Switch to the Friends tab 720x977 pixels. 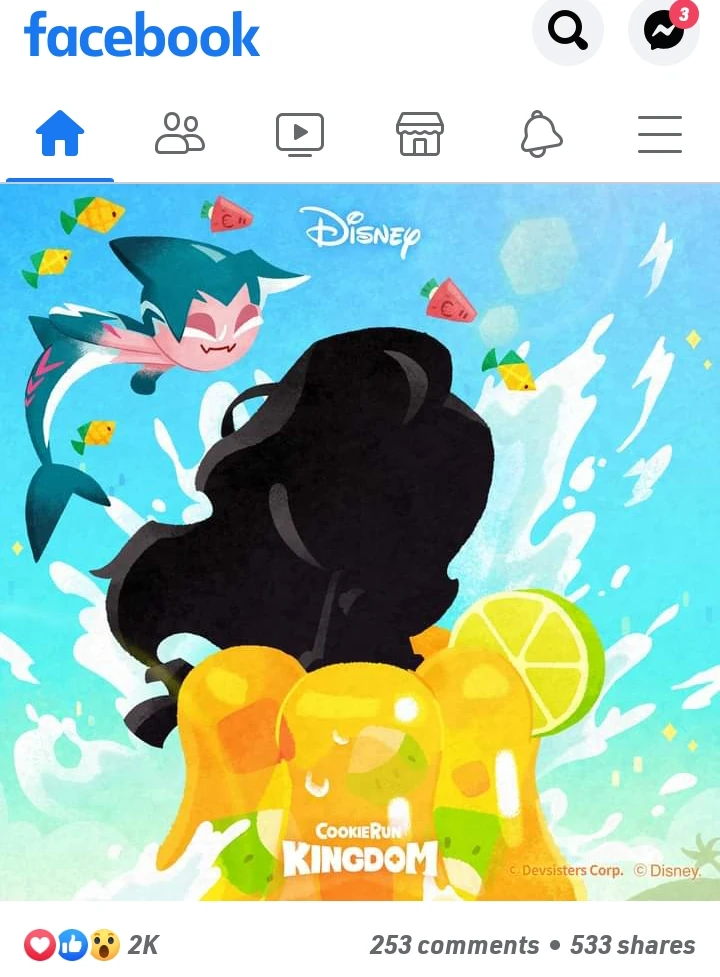(x=179, y=133)
